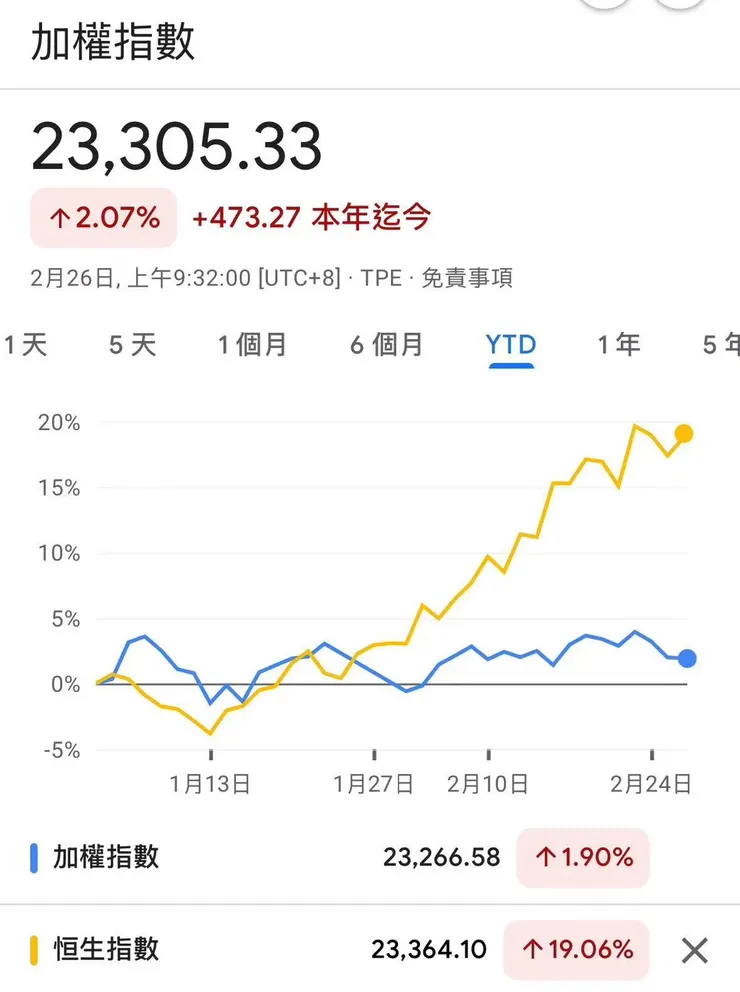Viewport: 740px width, 992px height.
Task: Click the 2月24日 axis label
Action: pyautogui.click(x=651, y=785)
